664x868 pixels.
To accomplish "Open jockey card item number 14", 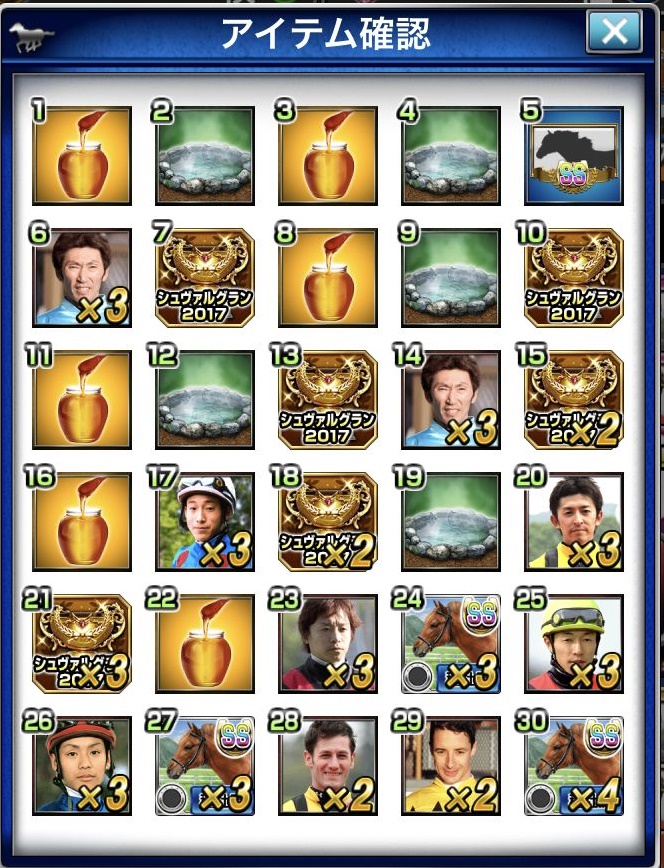I will (450, 400).
